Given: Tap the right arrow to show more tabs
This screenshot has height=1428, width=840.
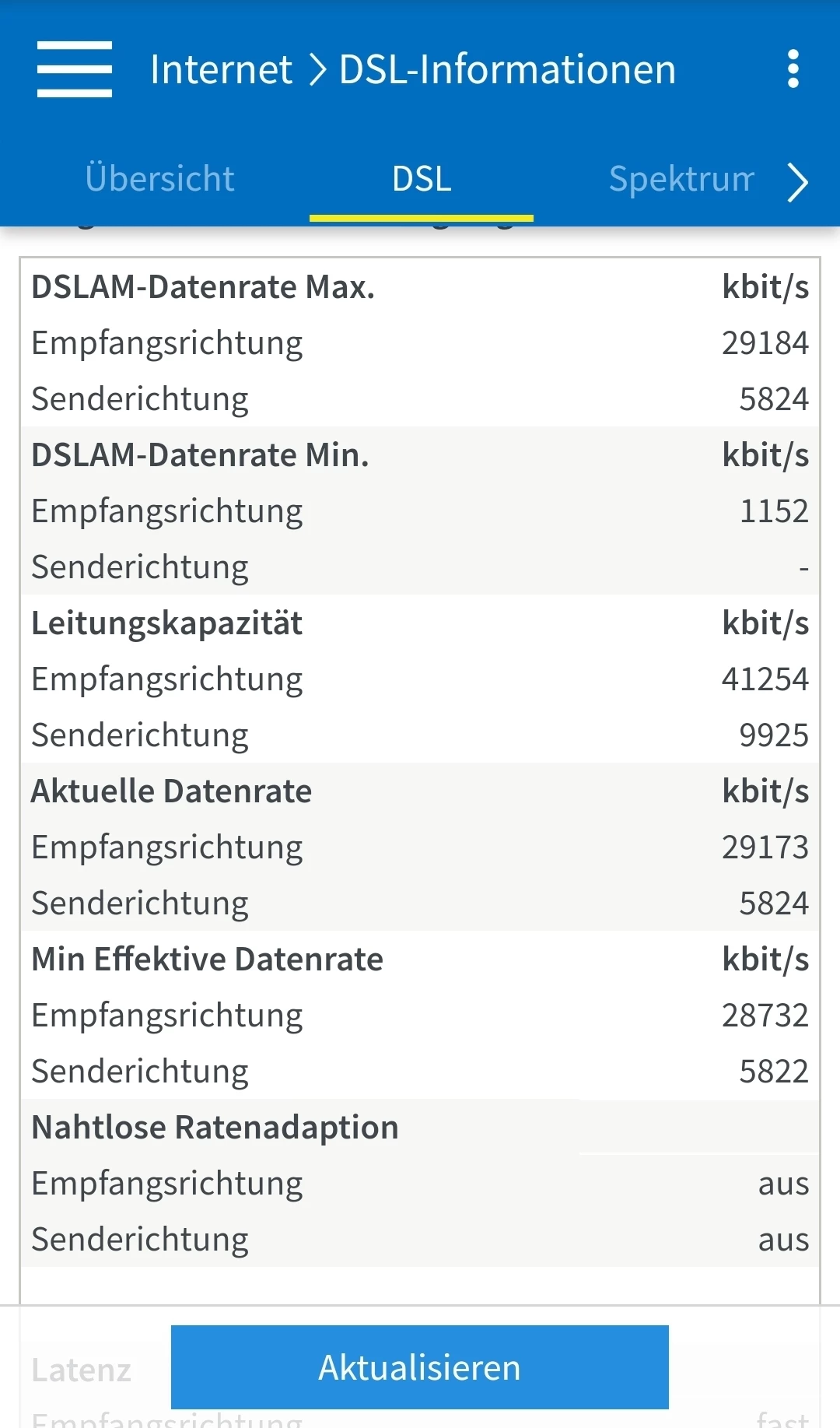Looking at the screenshot, I should 797,182.
